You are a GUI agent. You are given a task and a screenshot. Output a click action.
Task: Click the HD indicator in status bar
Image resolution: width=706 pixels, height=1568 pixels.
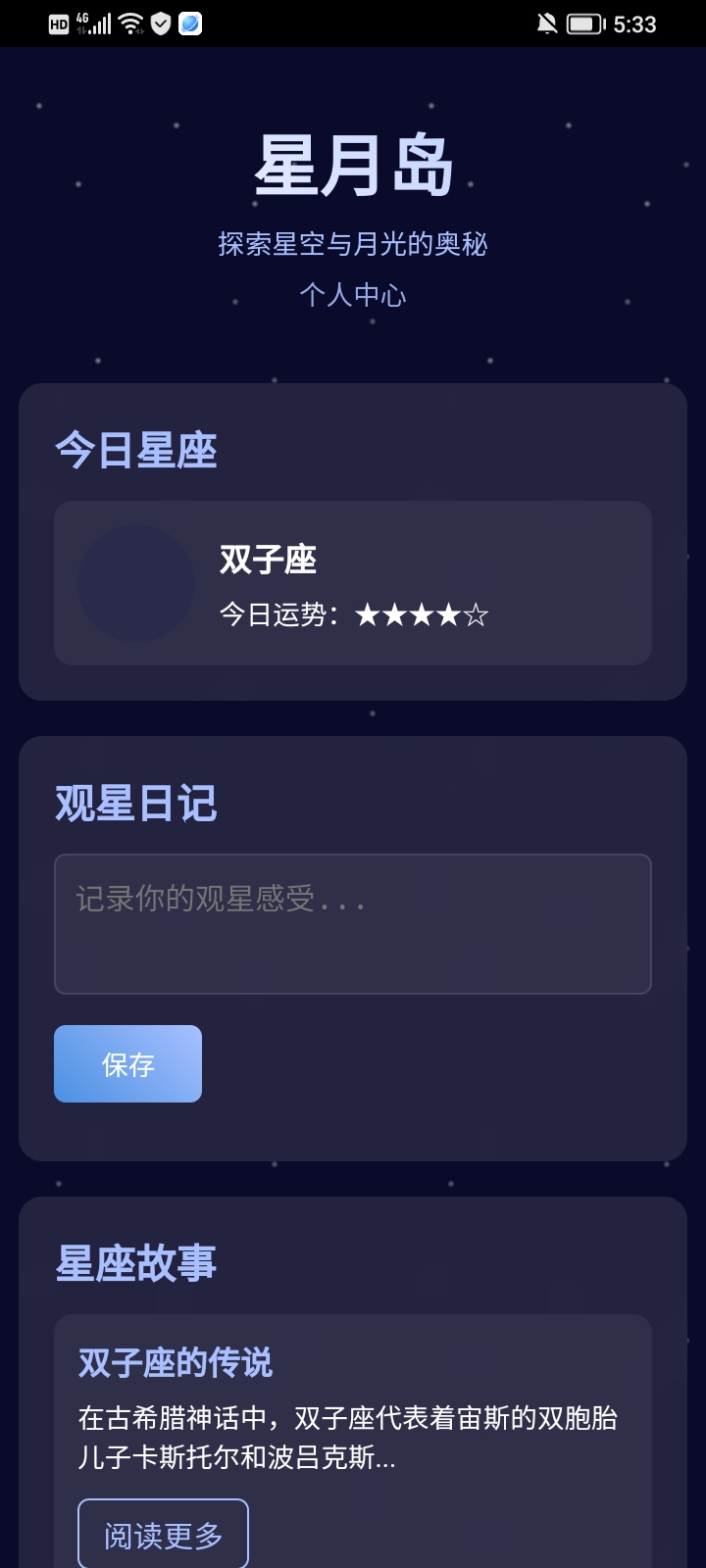click(x=59, y=24)
